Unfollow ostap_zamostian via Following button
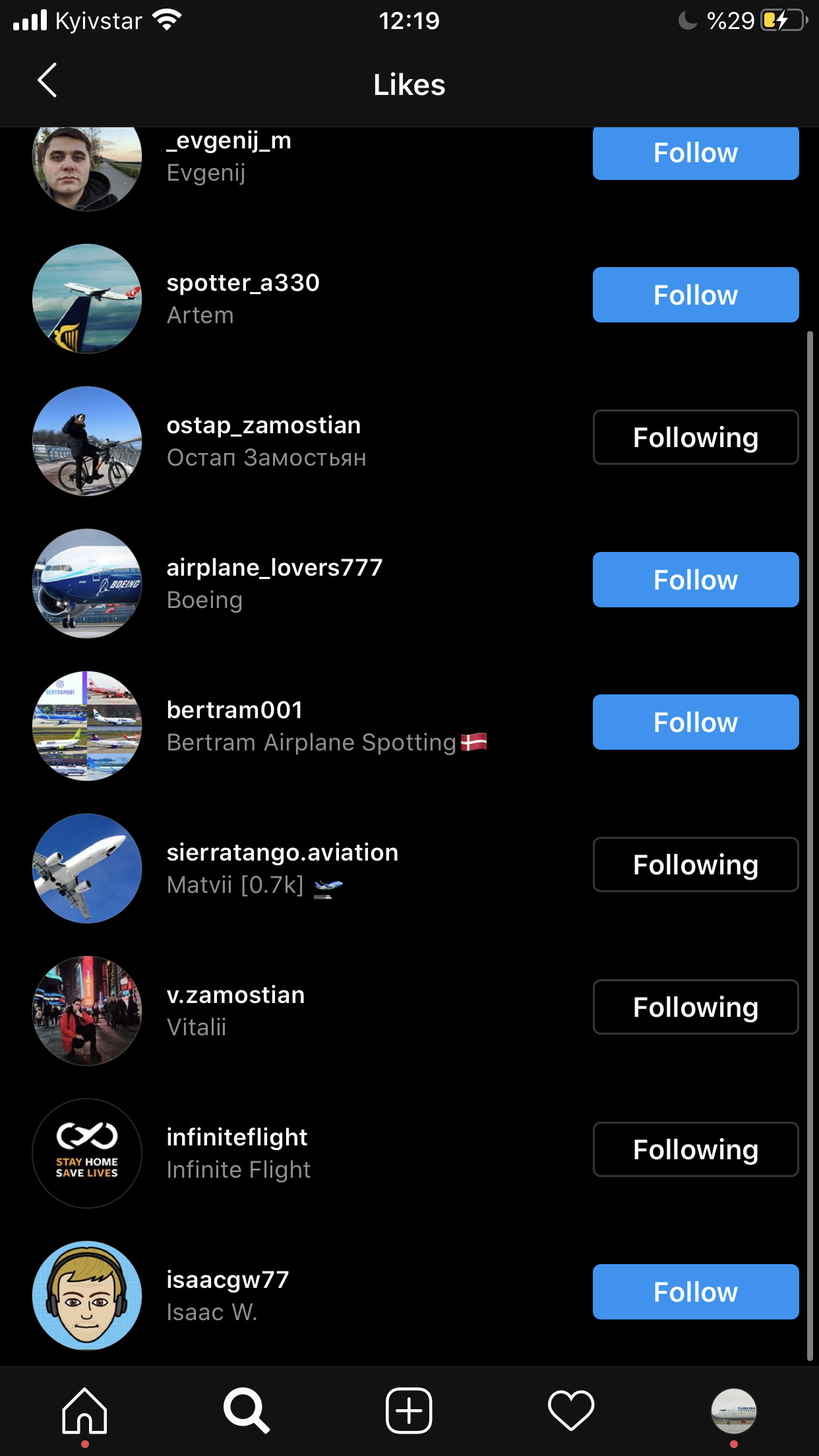 (695, 437)
